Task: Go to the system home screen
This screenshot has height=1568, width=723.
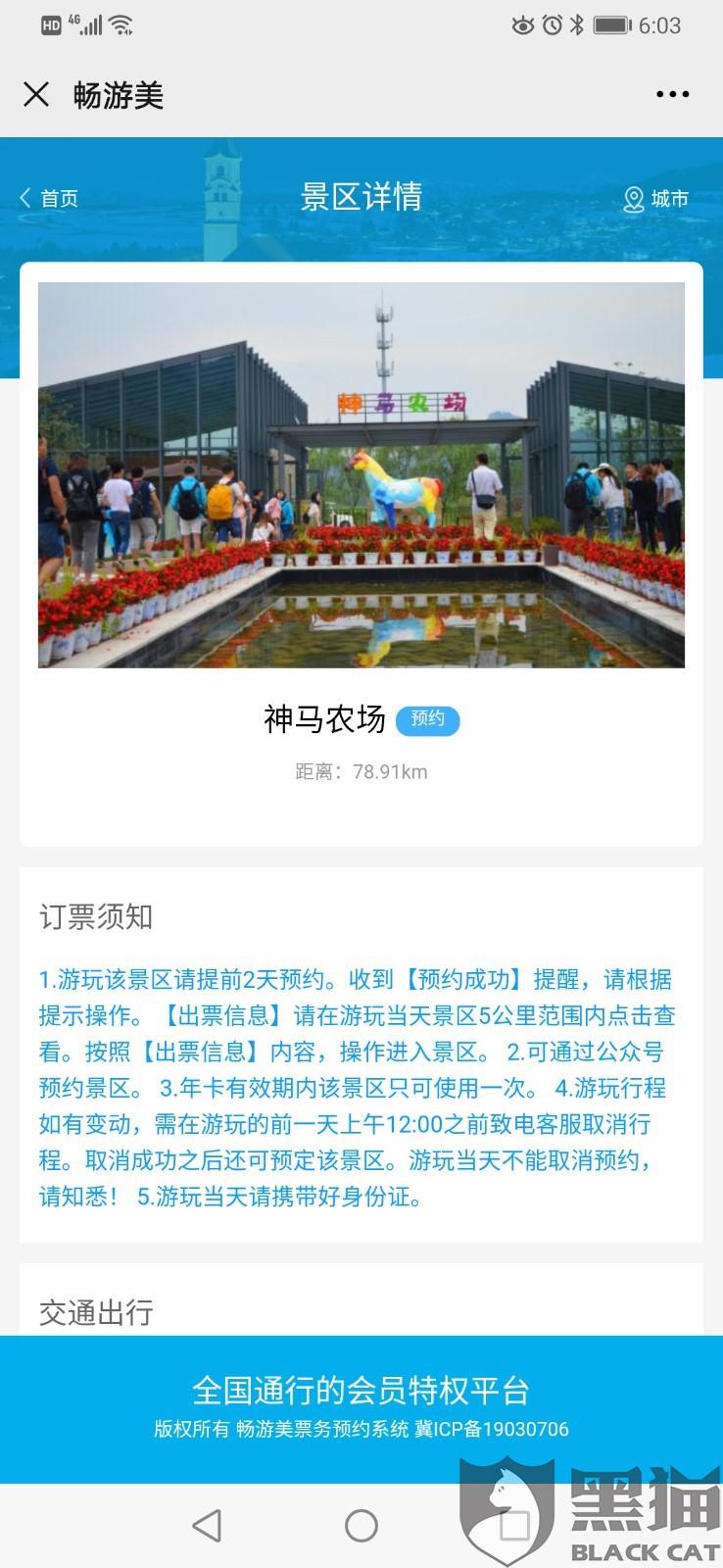Action: coord(361,1525)
